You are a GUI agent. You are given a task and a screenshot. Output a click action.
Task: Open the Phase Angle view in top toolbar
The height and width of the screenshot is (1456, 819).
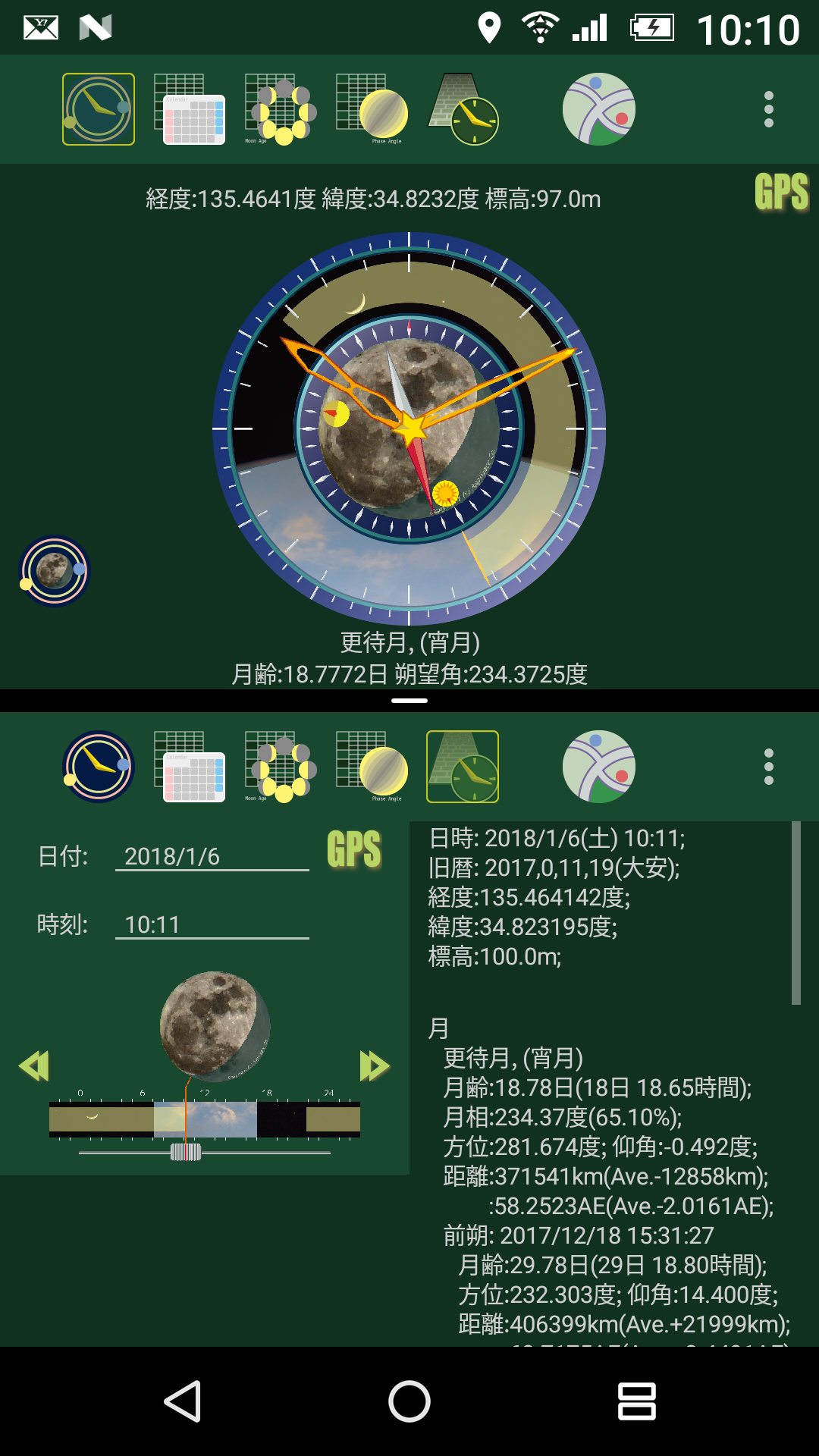372,109
